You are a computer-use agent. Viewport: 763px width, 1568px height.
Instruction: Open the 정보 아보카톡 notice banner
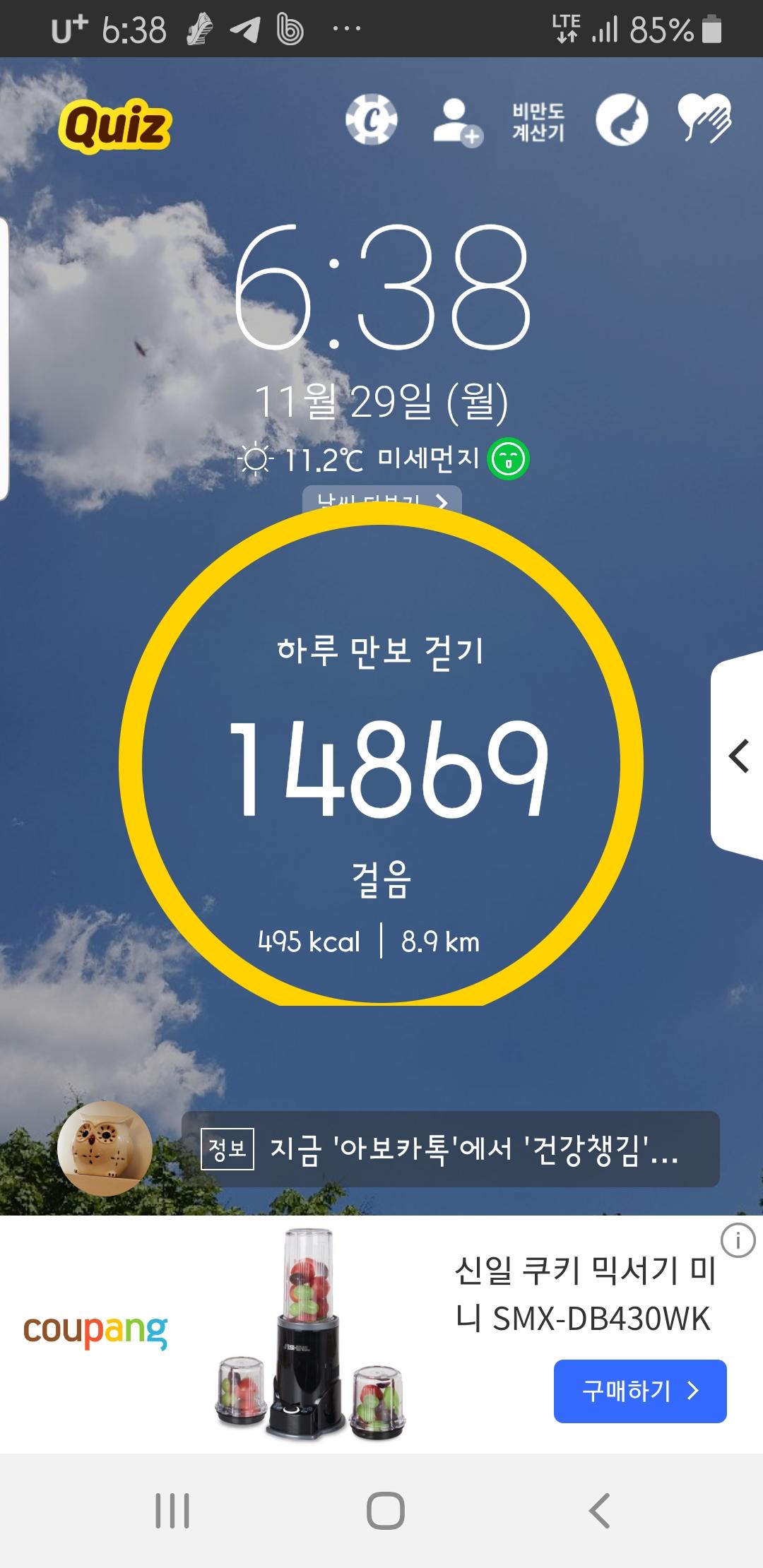tap(451, 1149)
